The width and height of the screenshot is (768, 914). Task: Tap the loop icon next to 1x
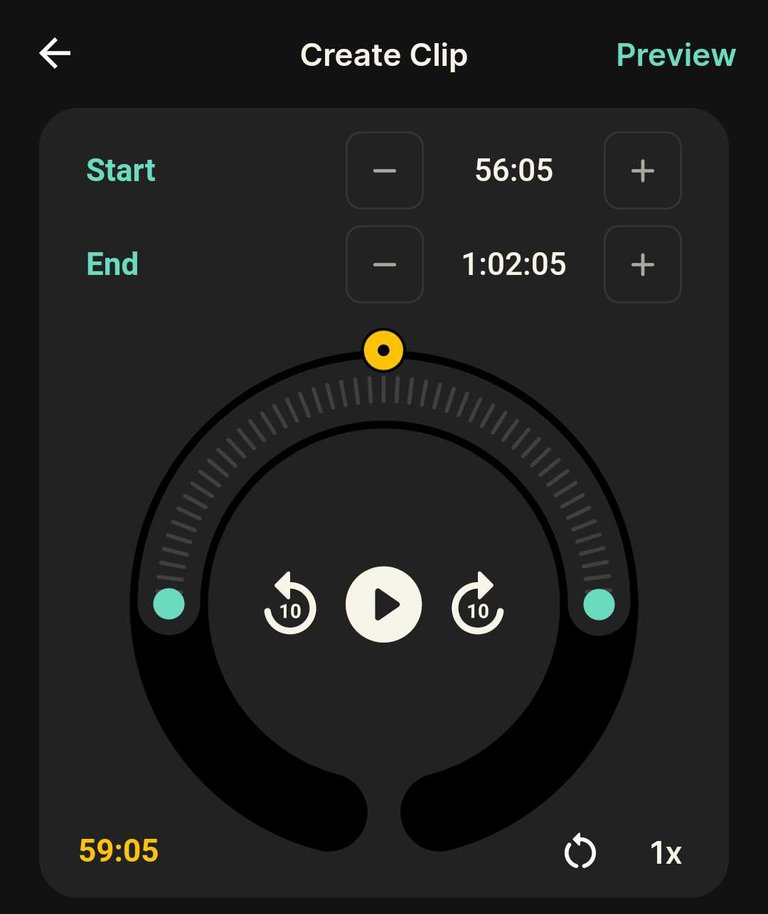click(x=580, y=852)
